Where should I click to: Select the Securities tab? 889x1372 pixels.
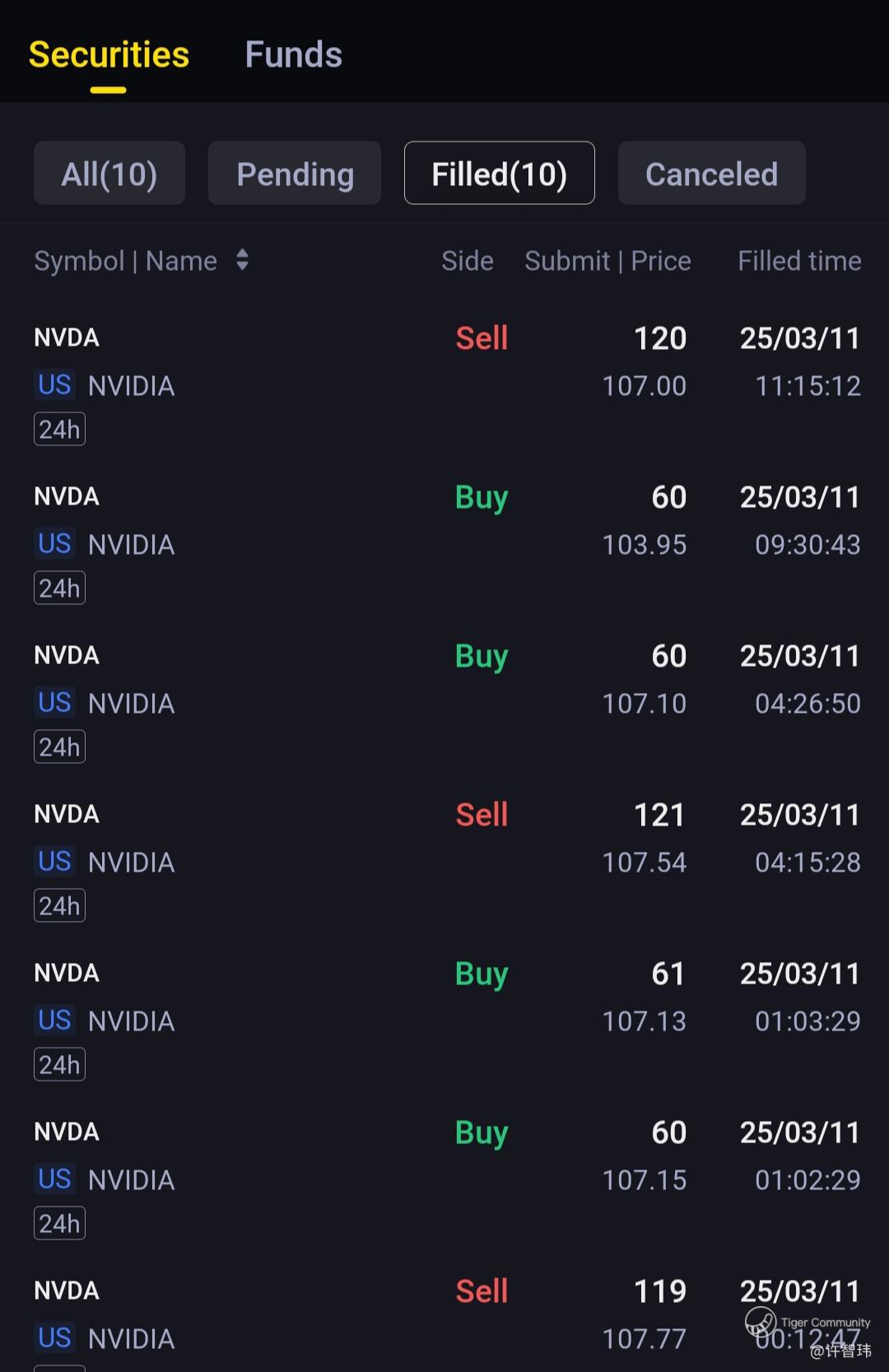click(x=109, y=55)
